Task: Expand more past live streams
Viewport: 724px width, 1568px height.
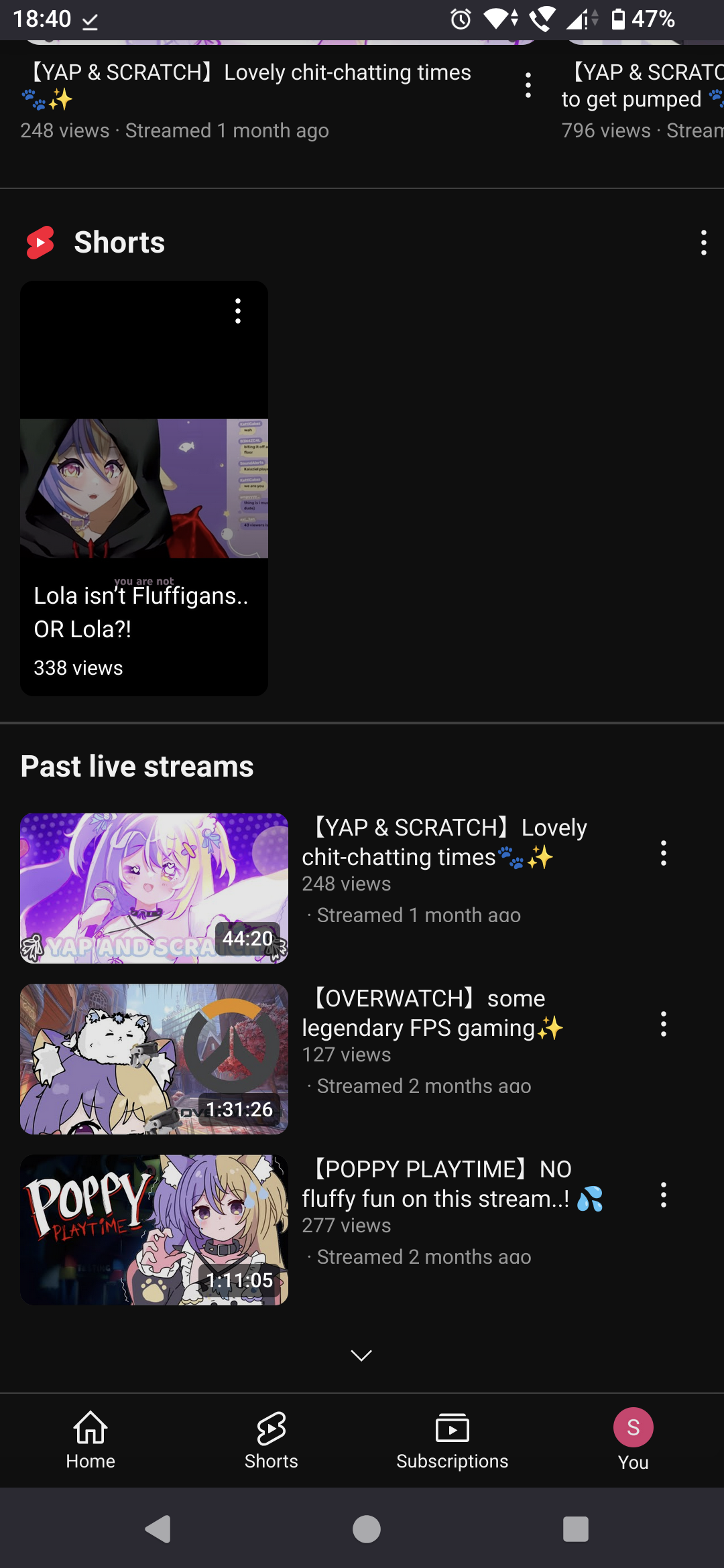Action: [x=361, y=1356]
